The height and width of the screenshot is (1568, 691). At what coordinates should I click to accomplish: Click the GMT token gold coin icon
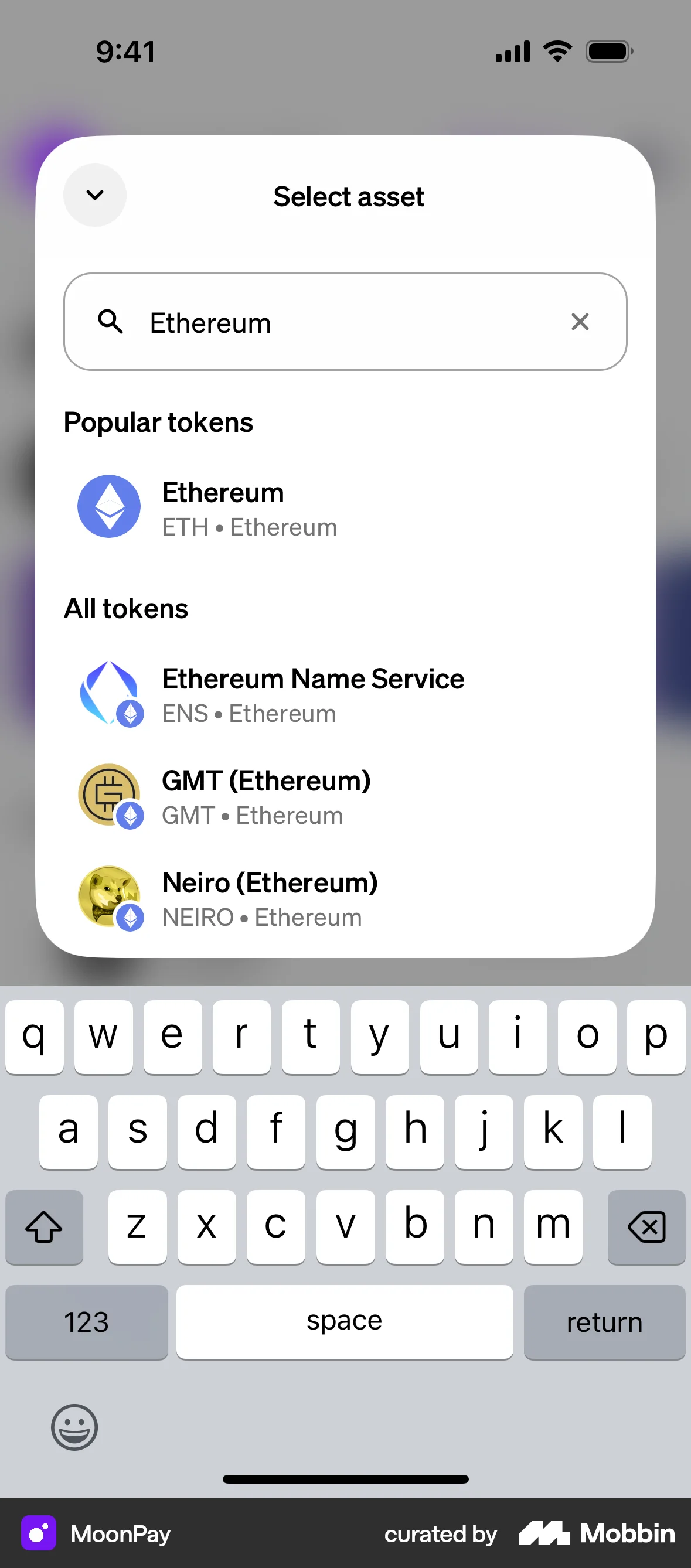tap(109, 795)
